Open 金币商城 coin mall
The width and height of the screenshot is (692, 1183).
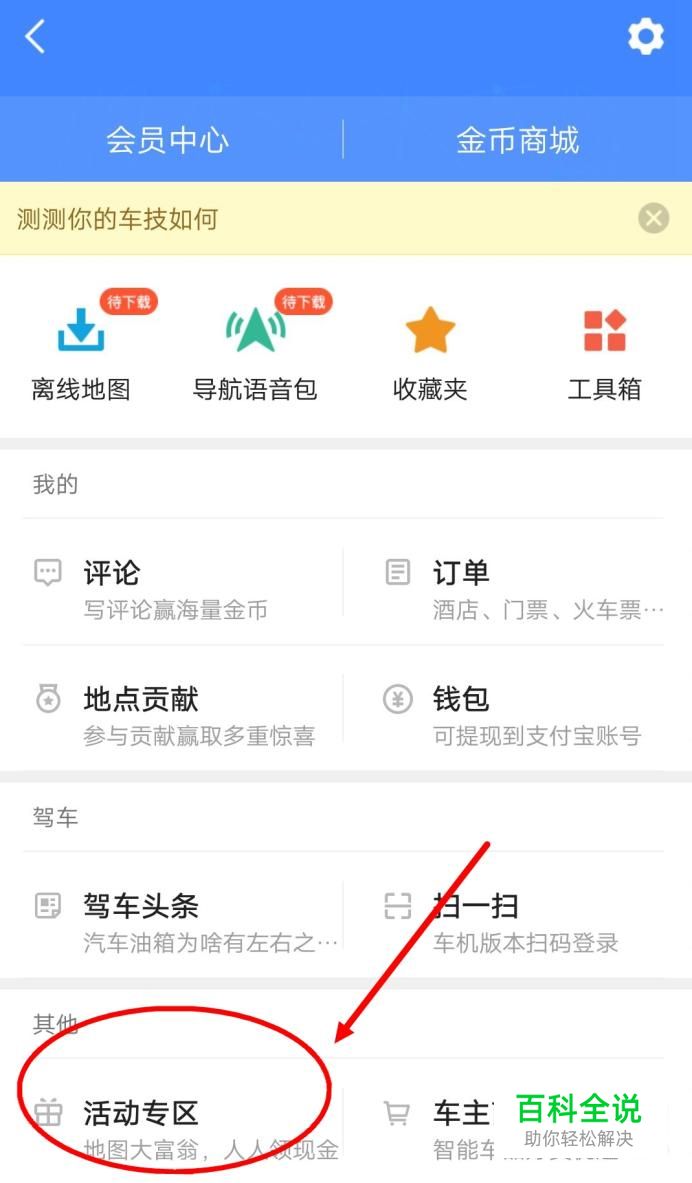pos(517,140)
